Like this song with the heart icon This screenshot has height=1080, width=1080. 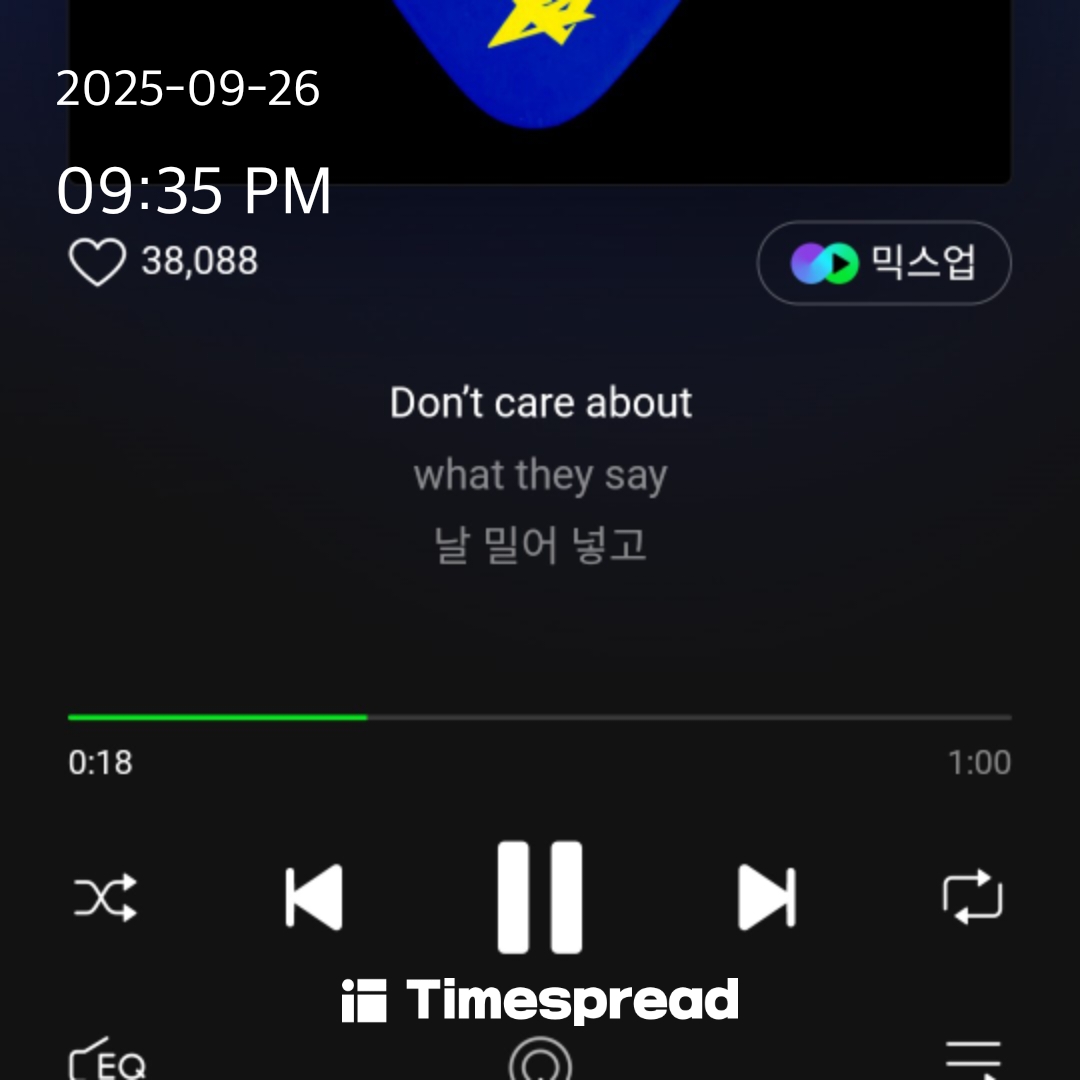(97, 262)
